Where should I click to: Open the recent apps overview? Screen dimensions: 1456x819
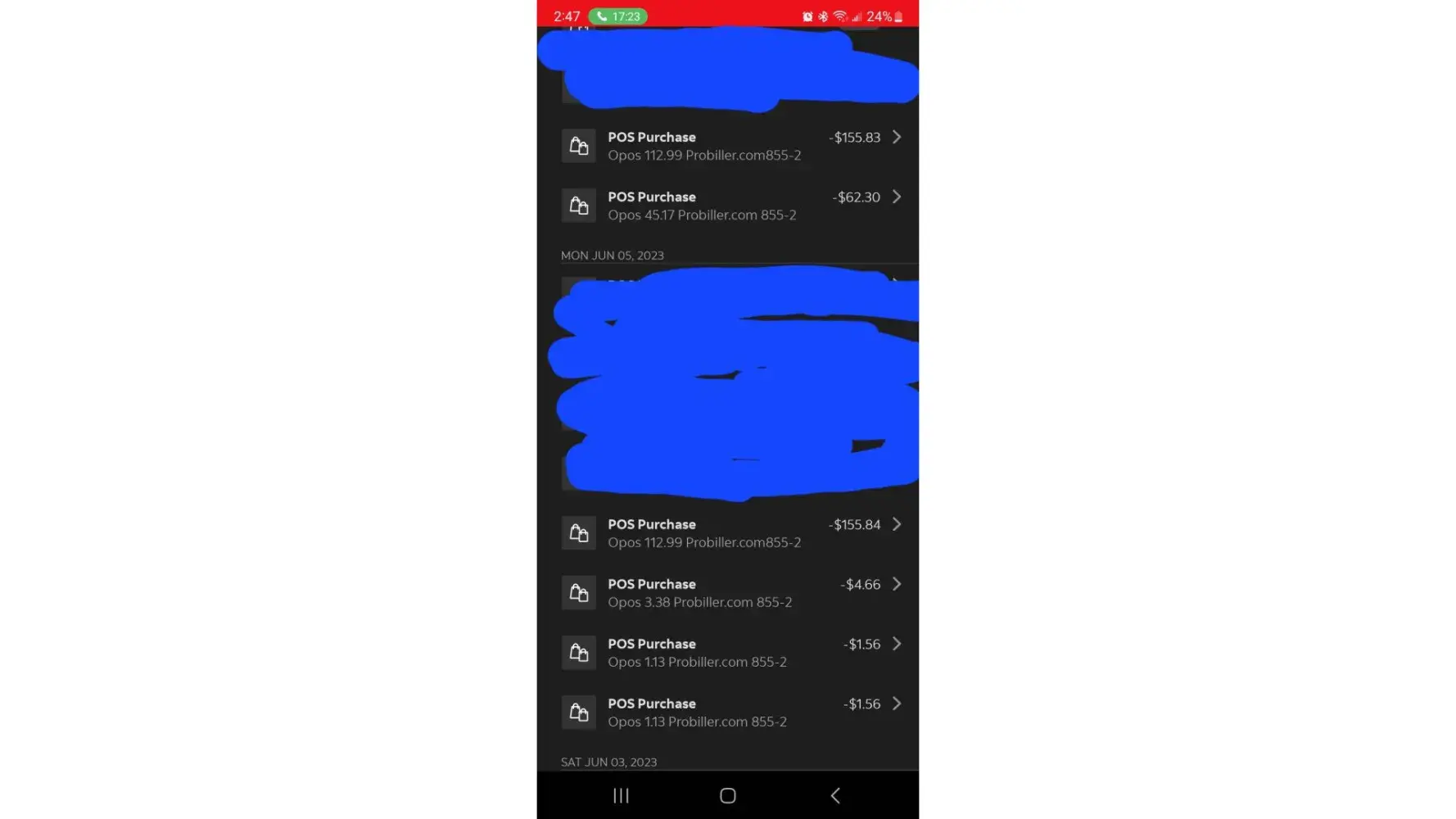point(621,795)
